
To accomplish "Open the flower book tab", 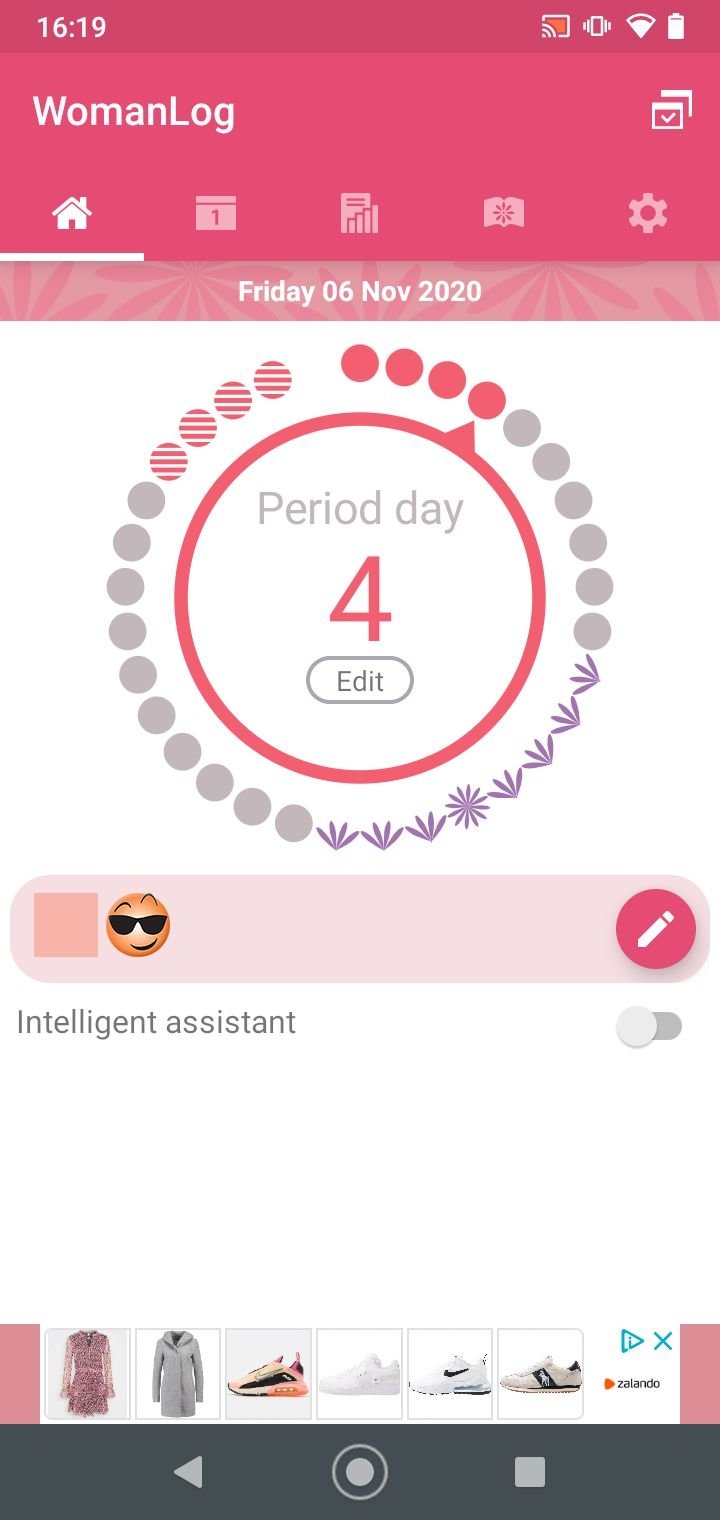I will point(503,214).
